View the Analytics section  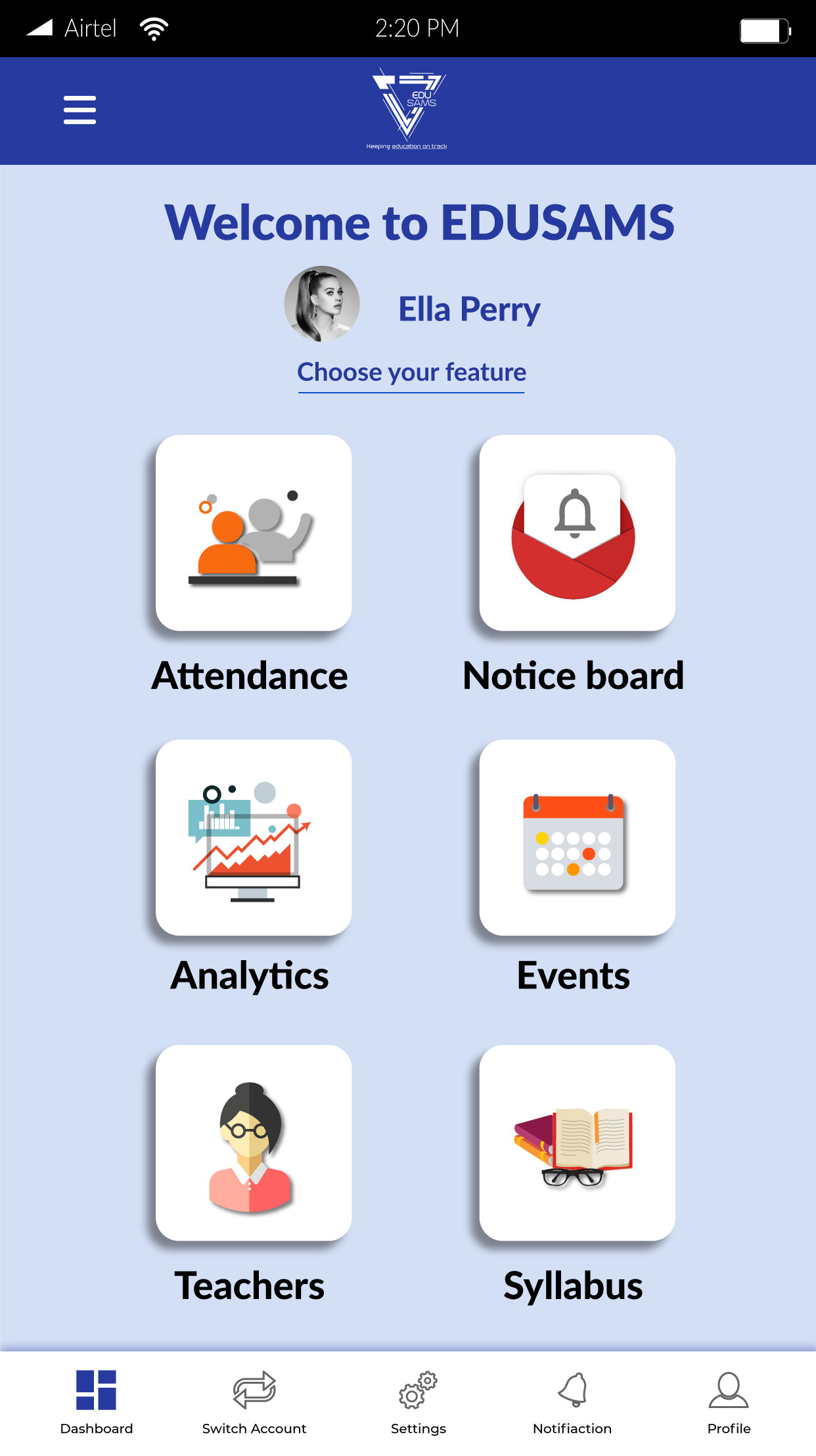tap(254, 837)
